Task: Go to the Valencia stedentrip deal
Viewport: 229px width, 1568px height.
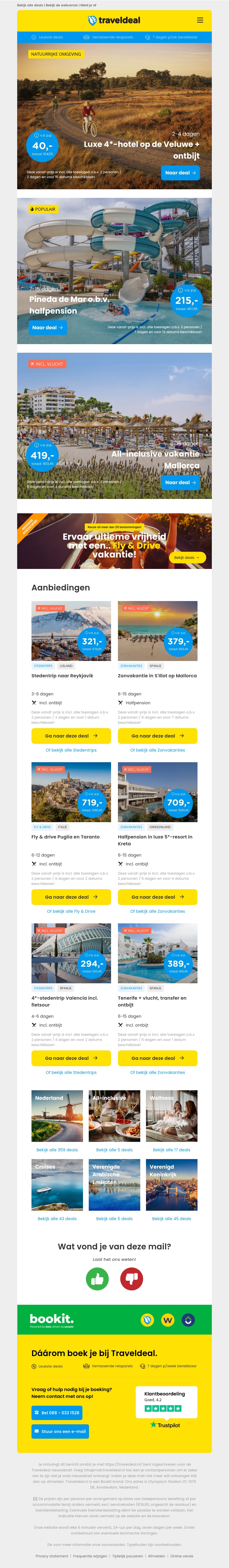Action: 71,1058
